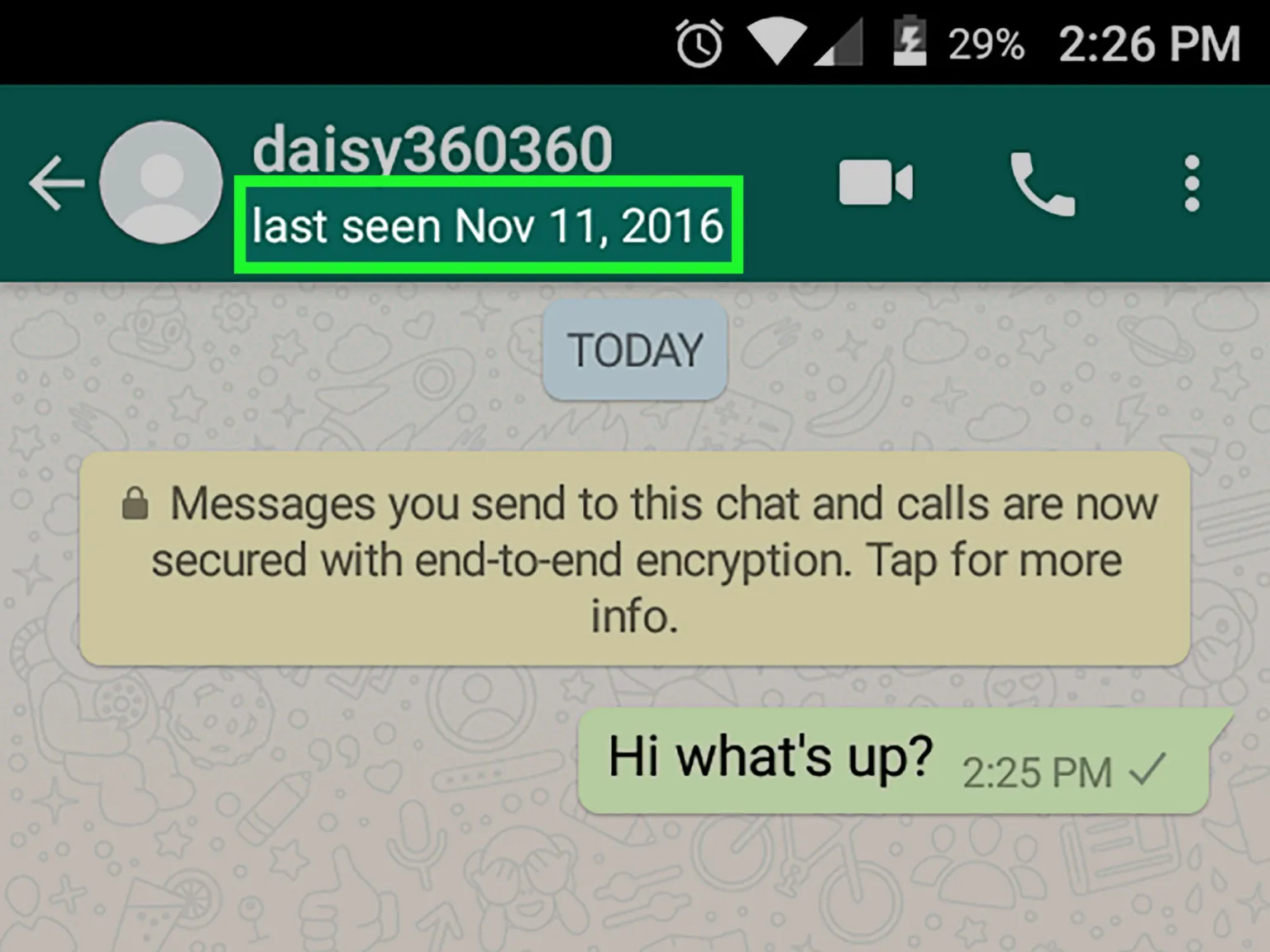This screenshot has width=1270, height=952.
Task: Open daisy360360 contact info from name
Action: tap(432, 149)
